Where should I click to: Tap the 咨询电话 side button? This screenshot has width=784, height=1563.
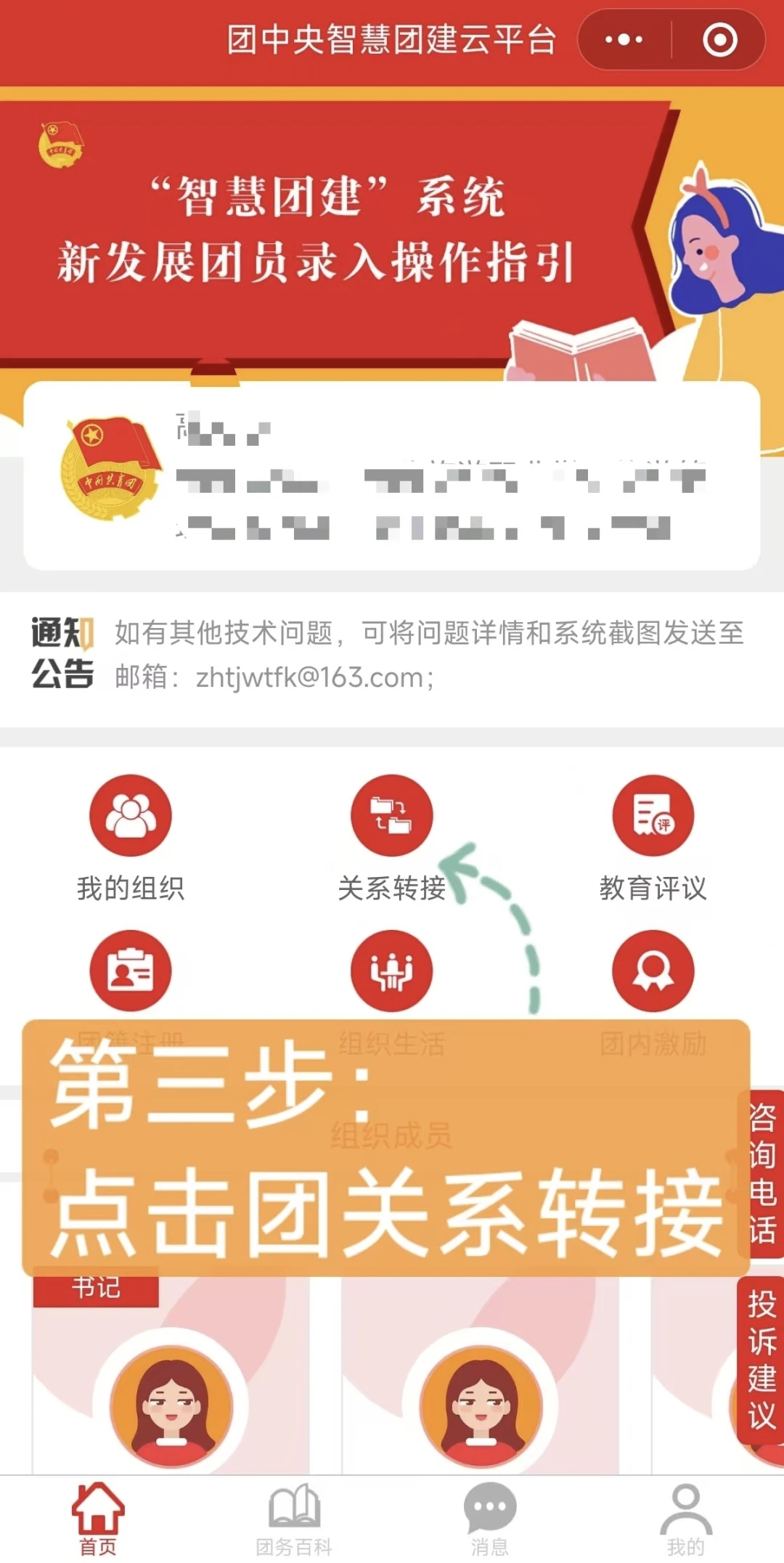click(x=761, y=1173)
